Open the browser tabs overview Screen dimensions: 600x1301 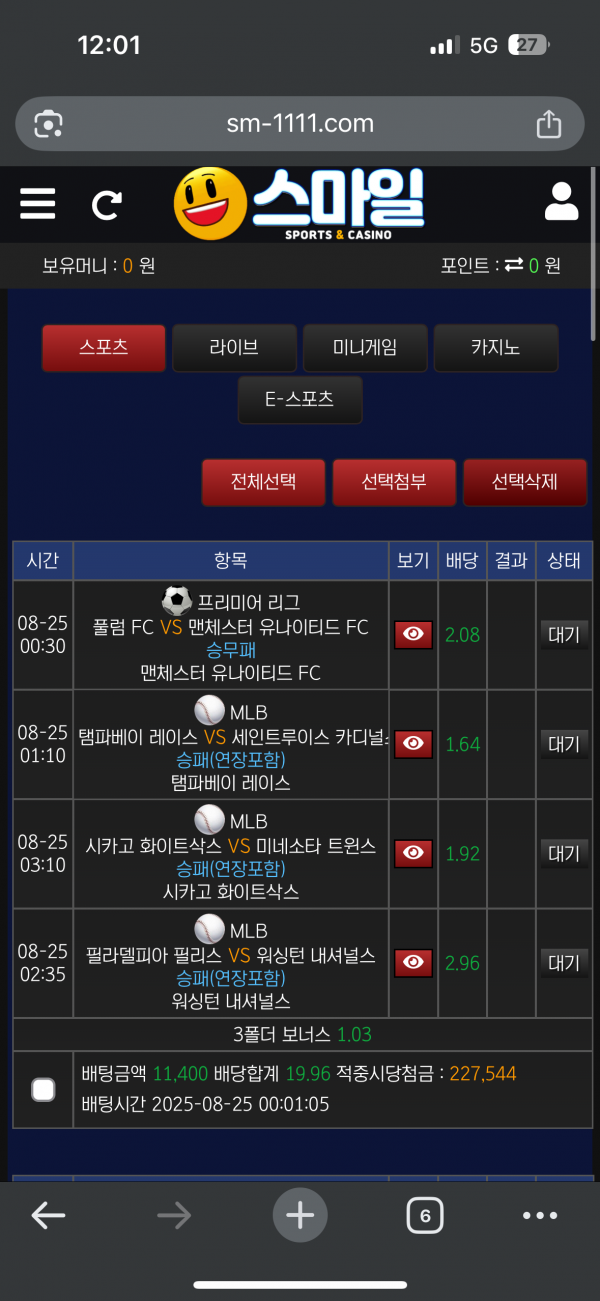tap(425, 1215)
